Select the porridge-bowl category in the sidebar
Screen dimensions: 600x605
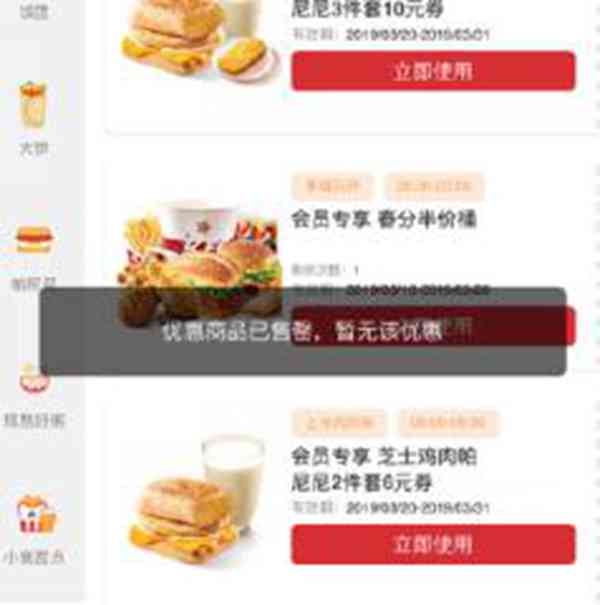tap(34, 395)
